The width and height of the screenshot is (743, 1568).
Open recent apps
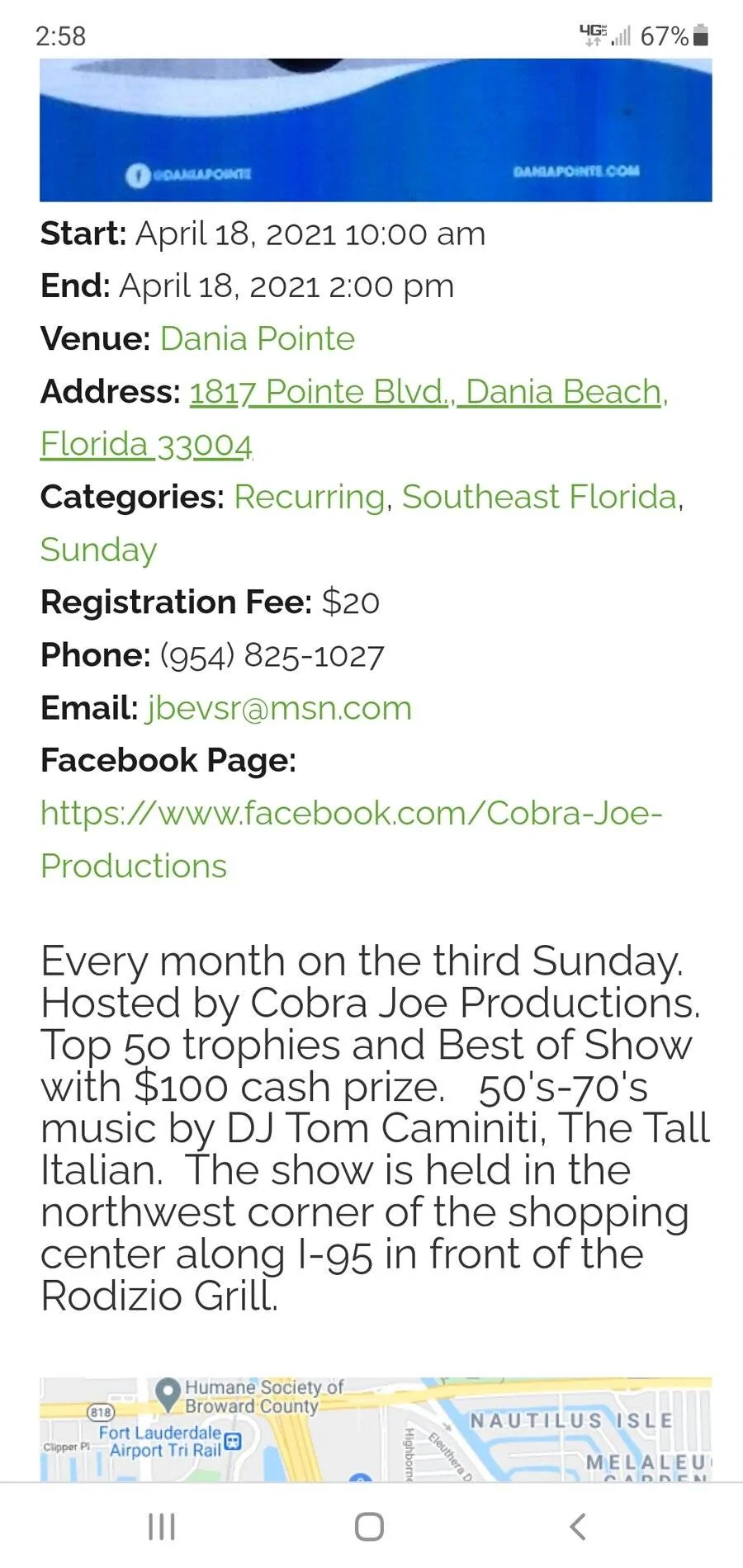coord(161,1527)
